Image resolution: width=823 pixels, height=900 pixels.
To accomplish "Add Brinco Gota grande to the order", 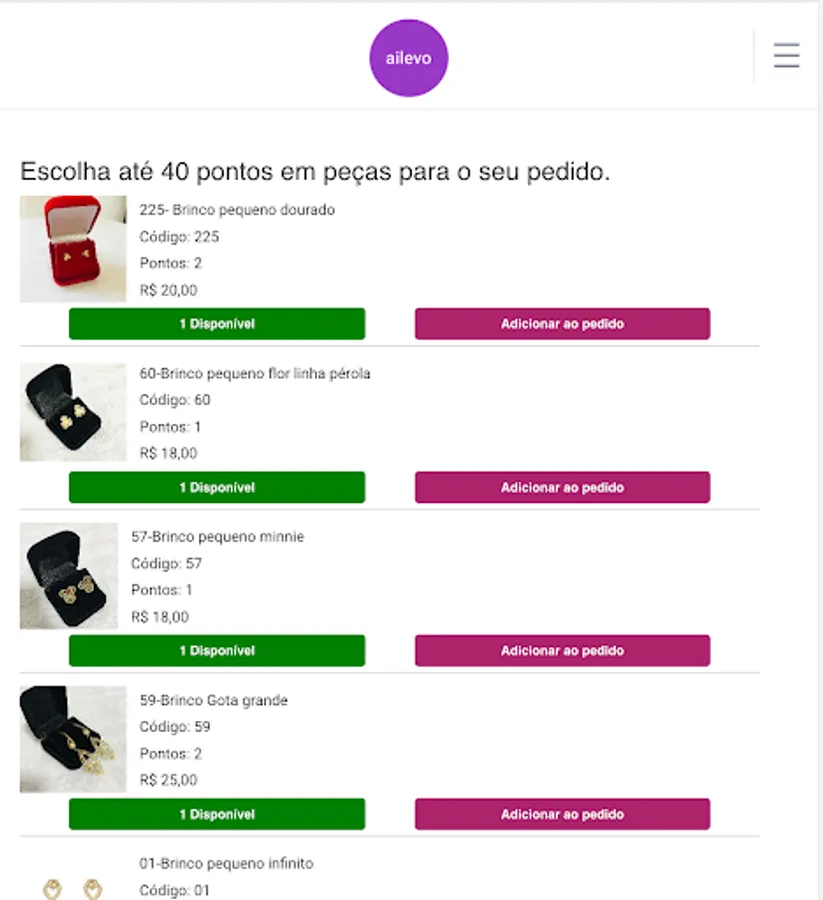I will point(562,814).
